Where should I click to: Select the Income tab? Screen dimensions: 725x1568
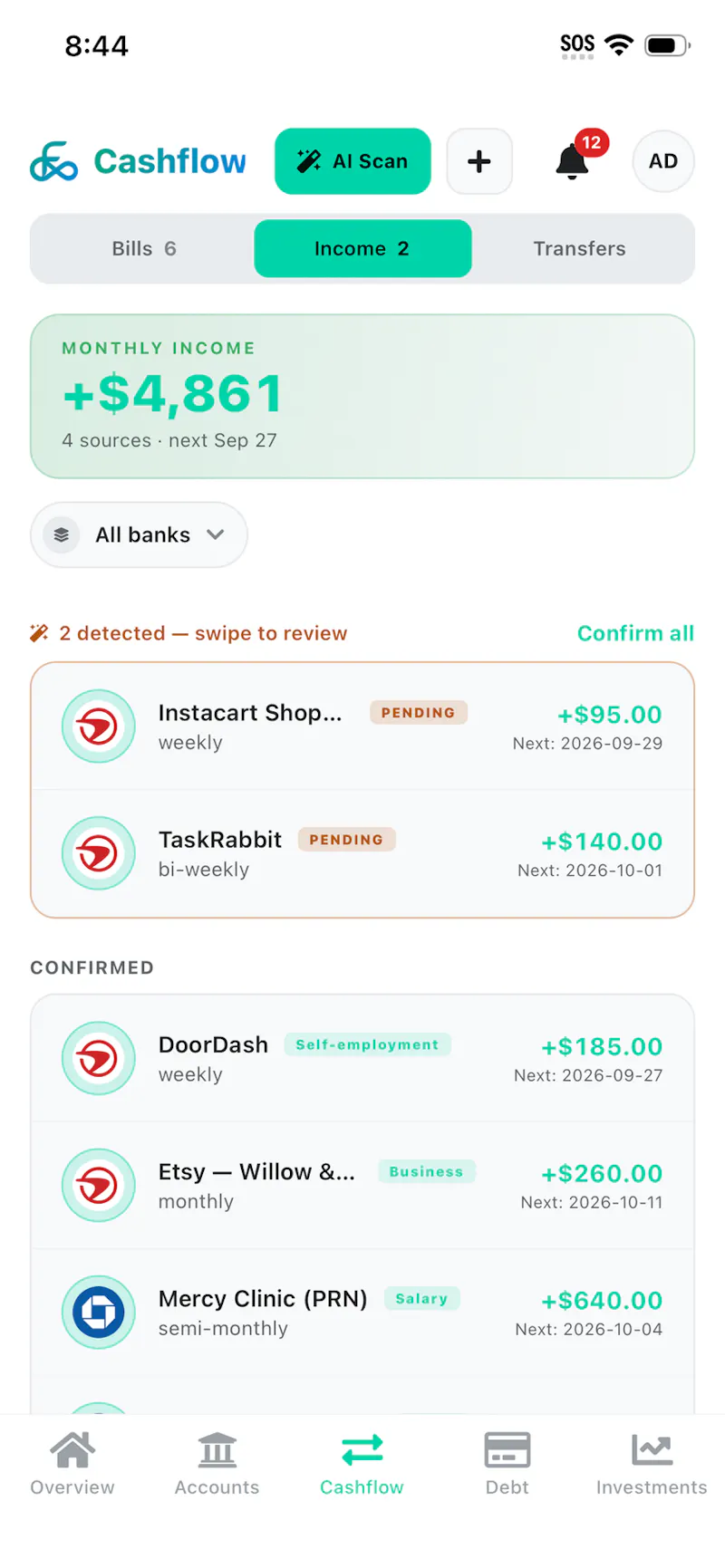[362, 248]
